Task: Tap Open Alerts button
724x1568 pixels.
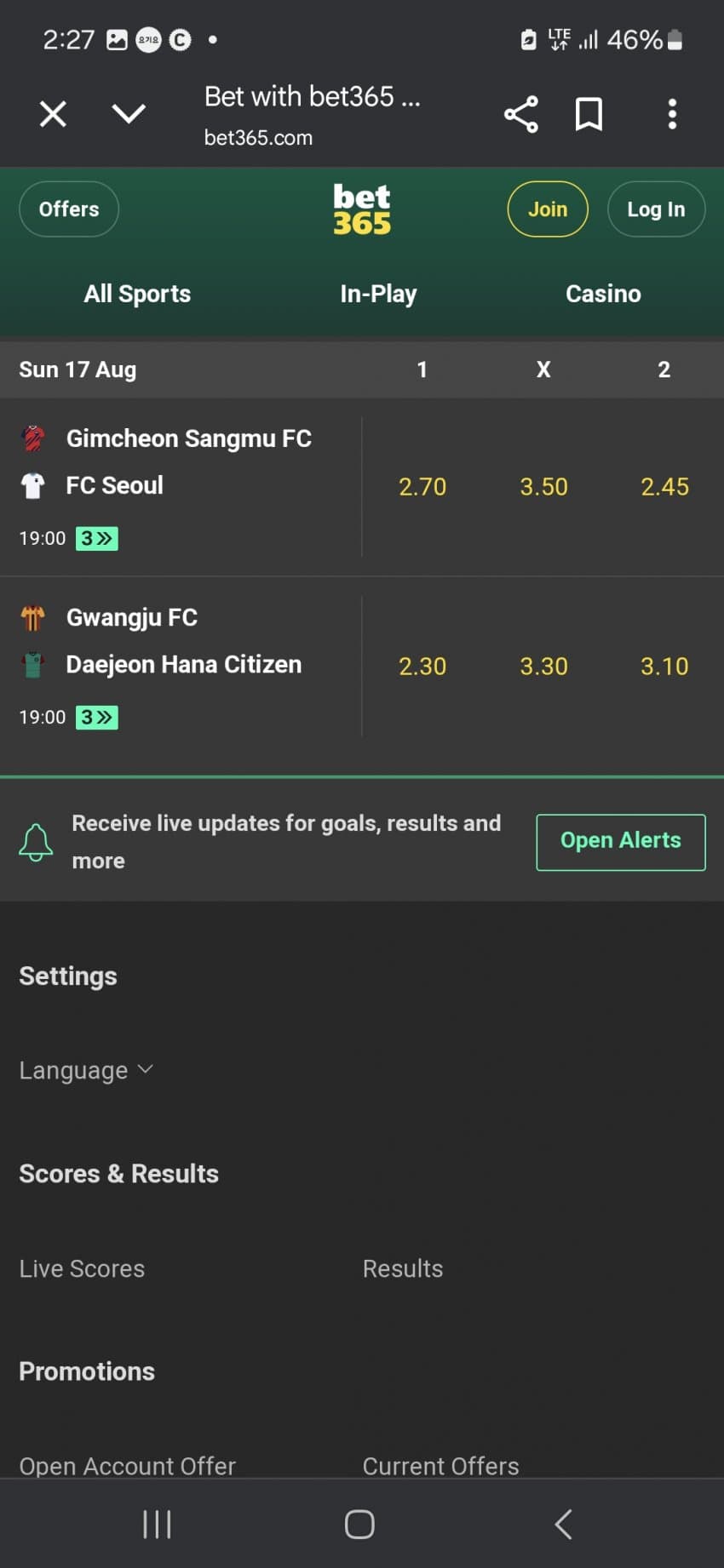Action: pos(620,842)
